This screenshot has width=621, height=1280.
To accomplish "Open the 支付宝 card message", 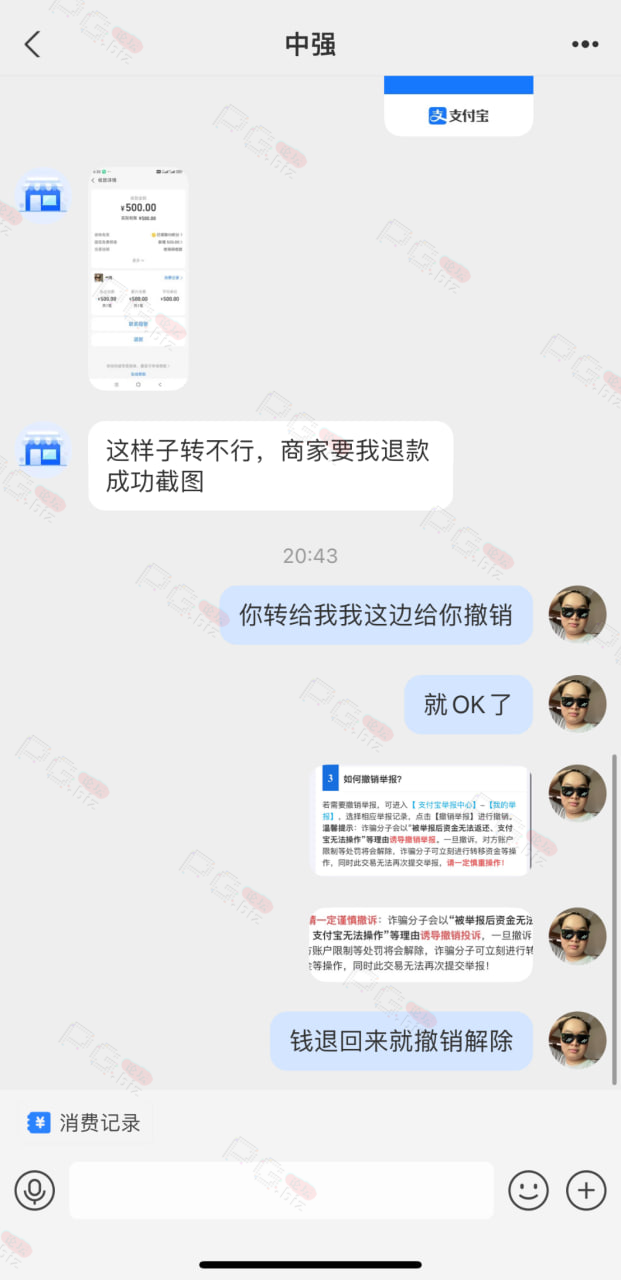I will [x=458, y=106].
